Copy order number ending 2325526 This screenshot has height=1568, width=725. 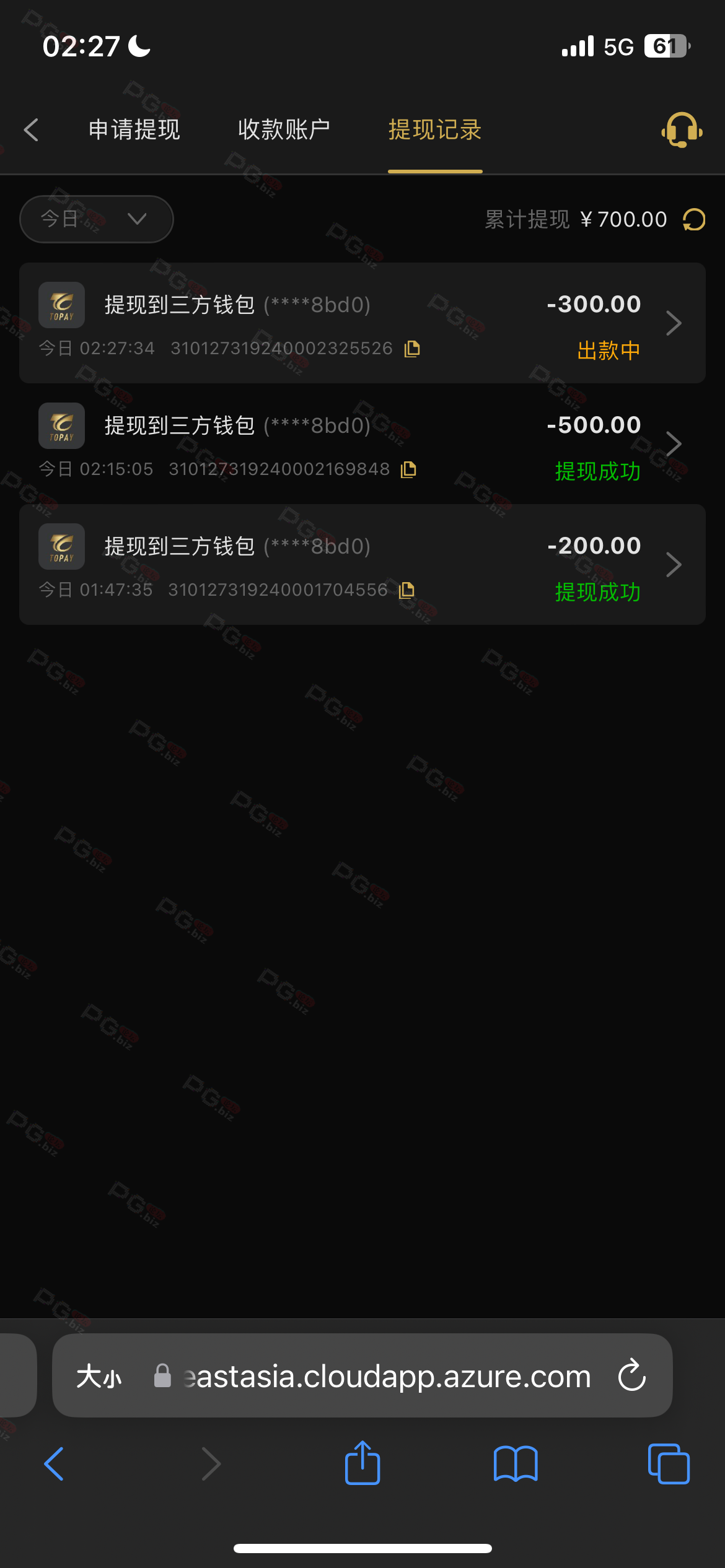pyautogui.click(x=412, y=349)
